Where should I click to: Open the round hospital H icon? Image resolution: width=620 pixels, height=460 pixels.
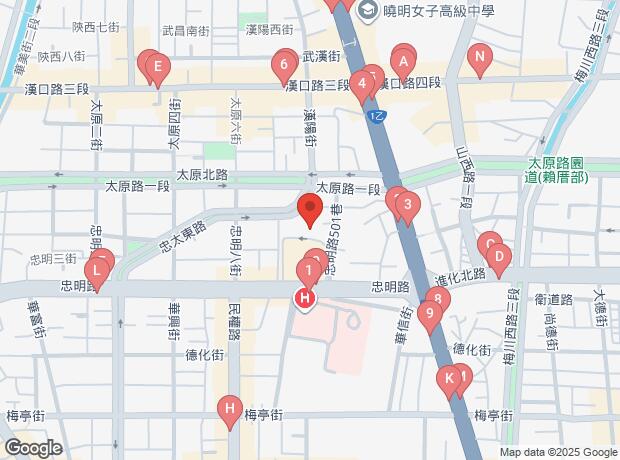(x=305, y=298)
